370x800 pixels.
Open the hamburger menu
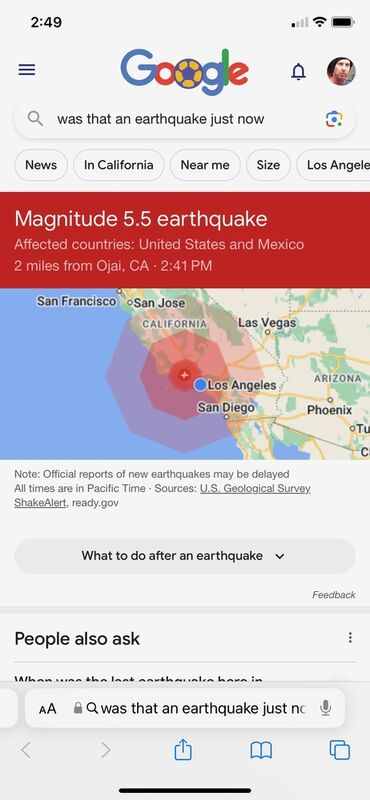pos(27,70)
